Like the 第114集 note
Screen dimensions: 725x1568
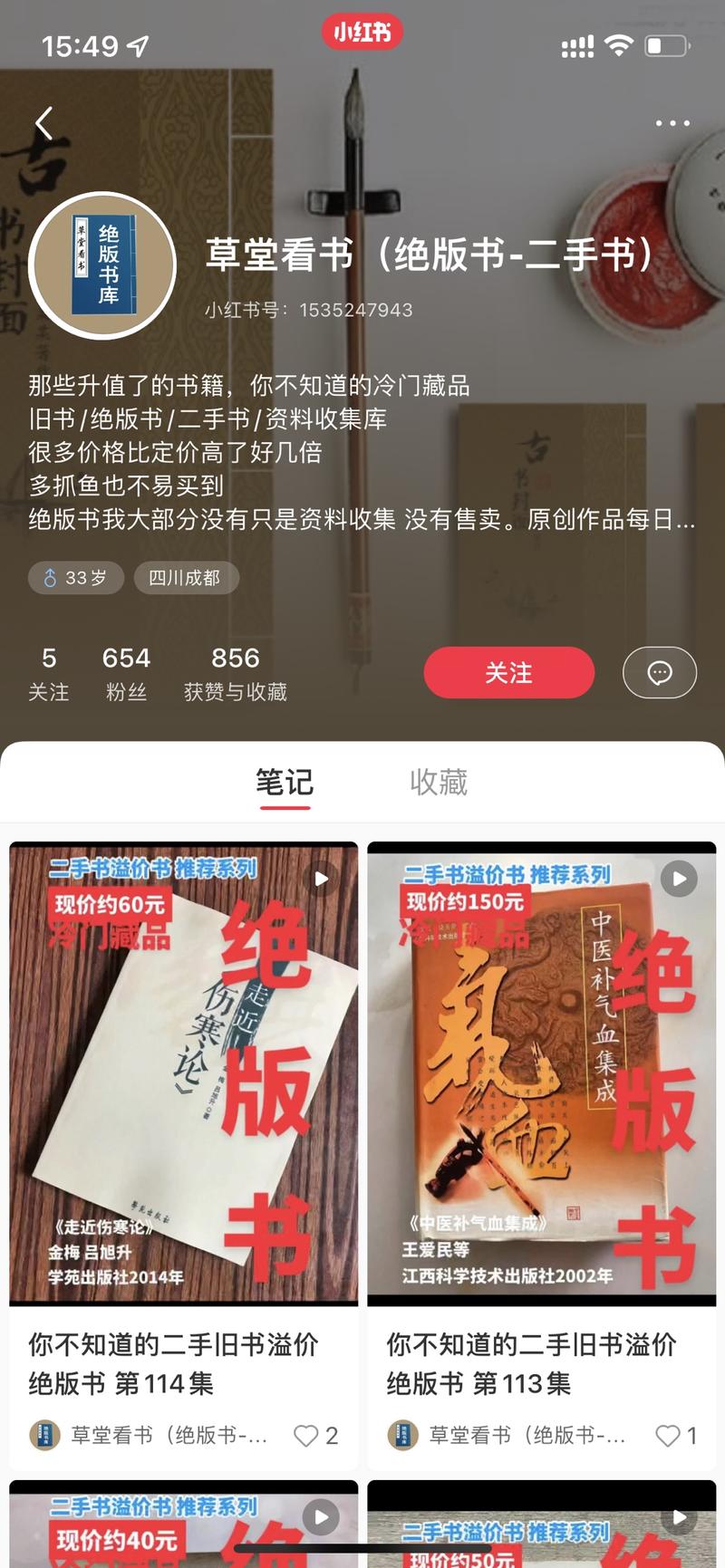(307, 1436)
